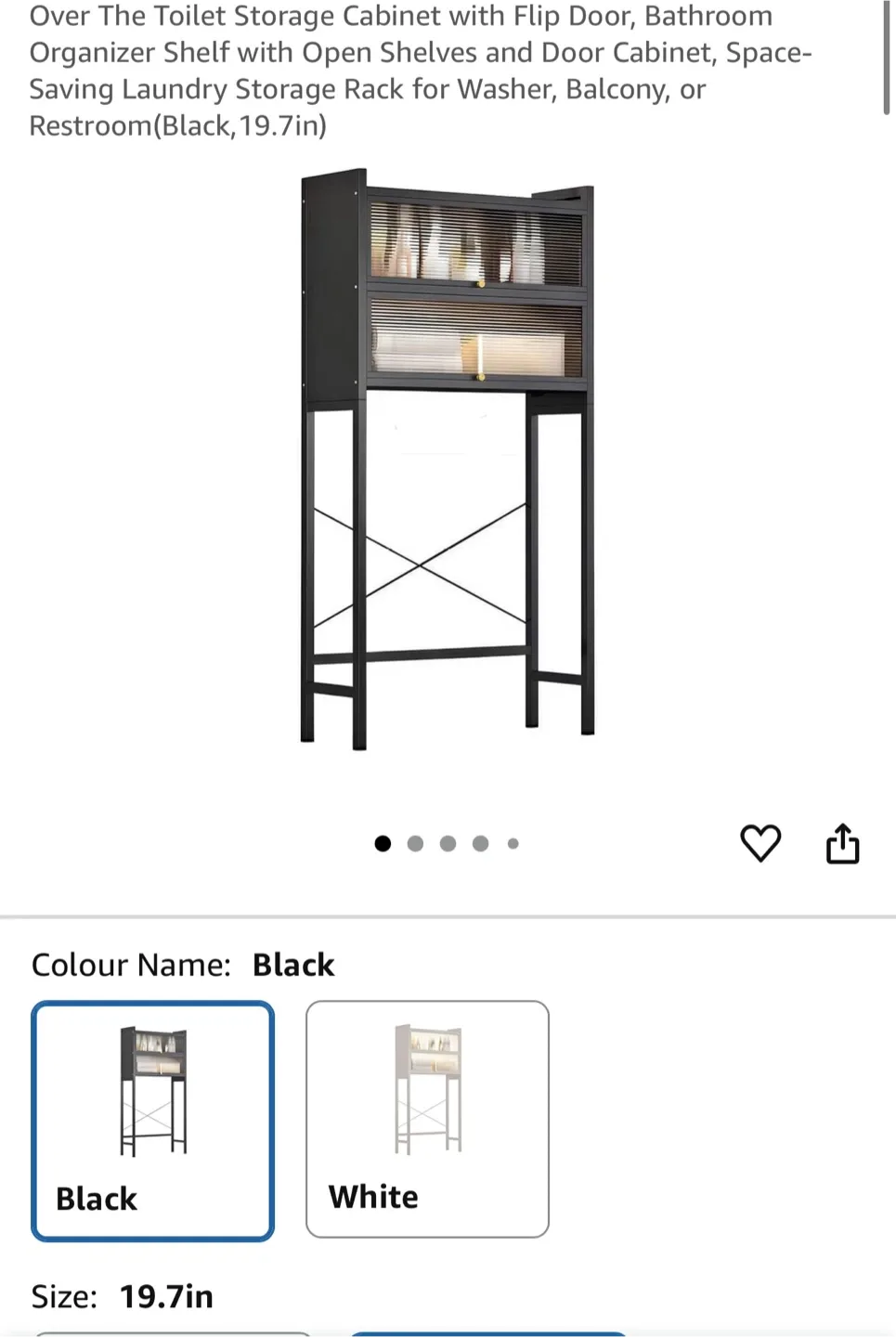Select the Black colour option

(x=153, y=1120)
